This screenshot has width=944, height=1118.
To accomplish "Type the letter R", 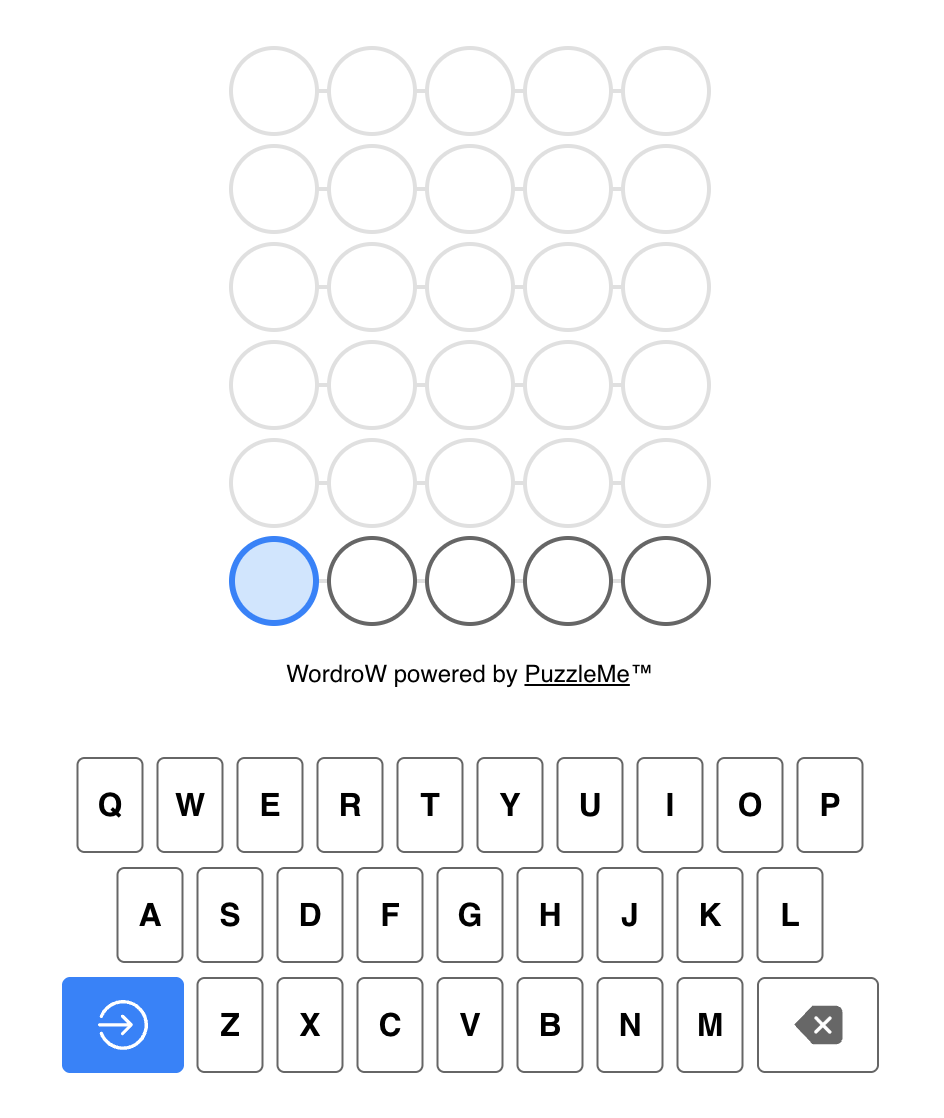I will coord(350,805).
